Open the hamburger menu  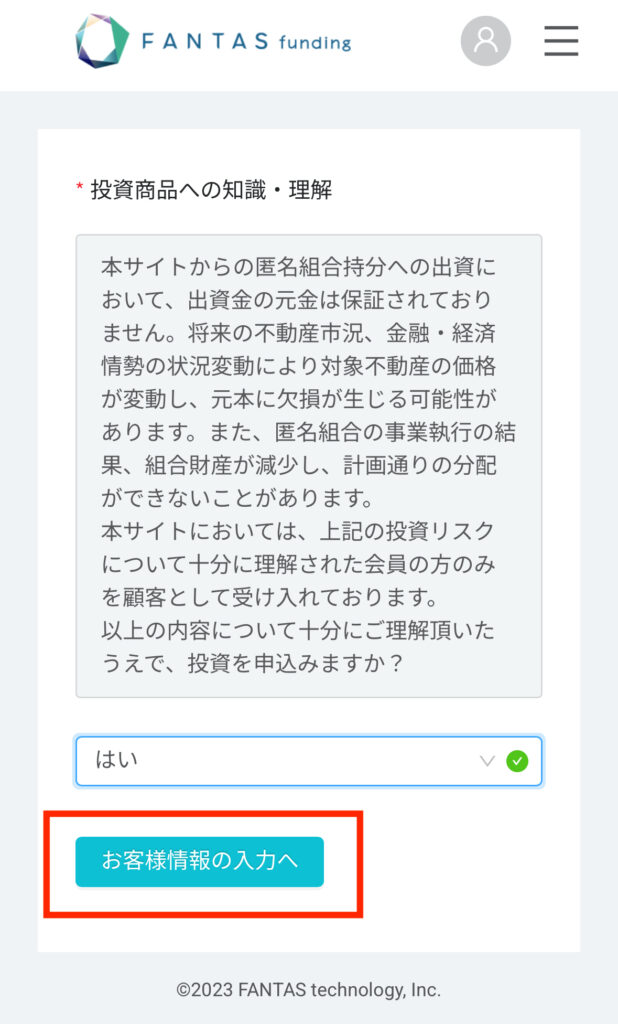(x=561, y=40)
